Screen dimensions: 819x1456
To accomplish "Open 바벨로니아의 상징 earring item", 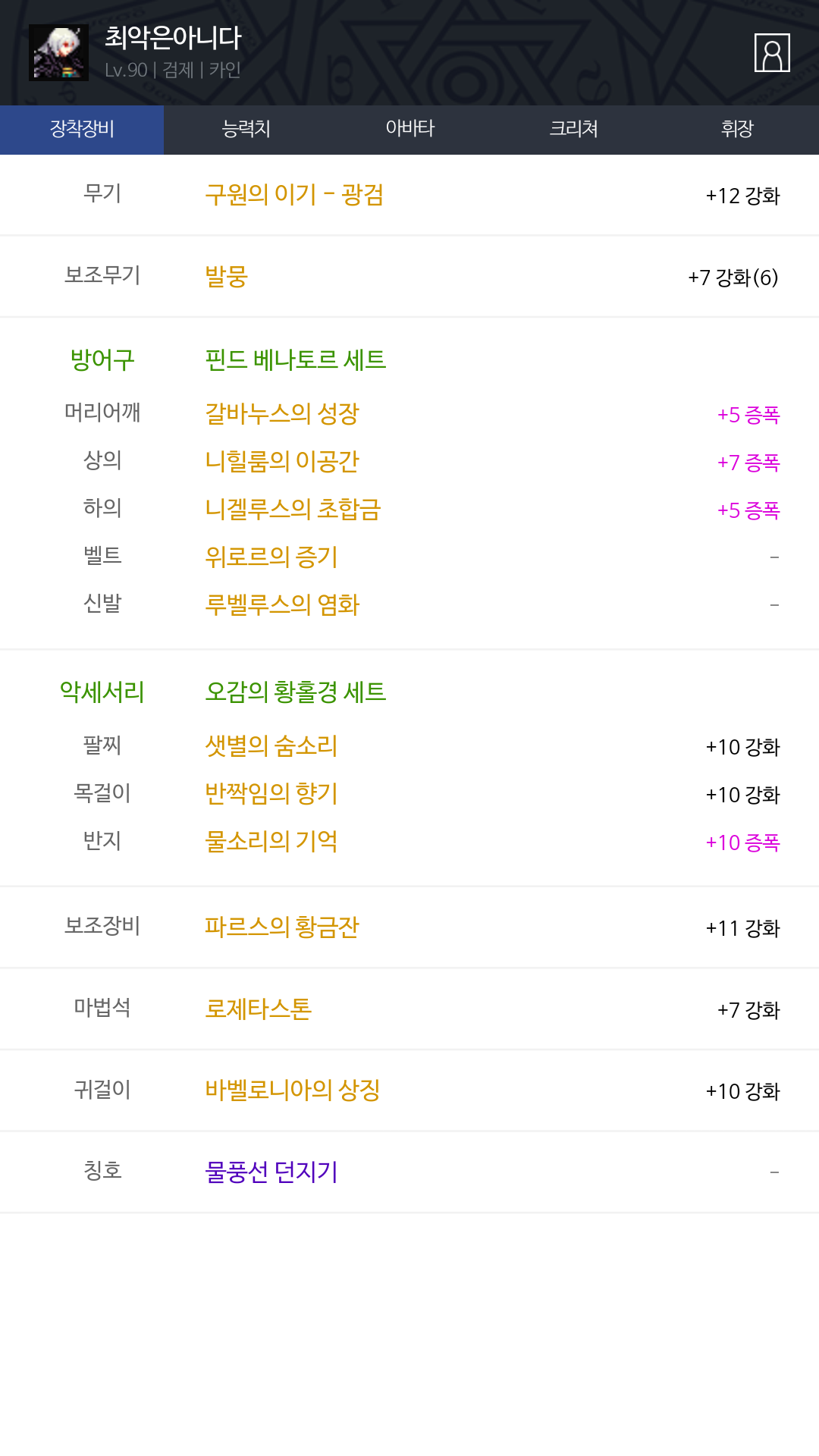I will 293,1090.
